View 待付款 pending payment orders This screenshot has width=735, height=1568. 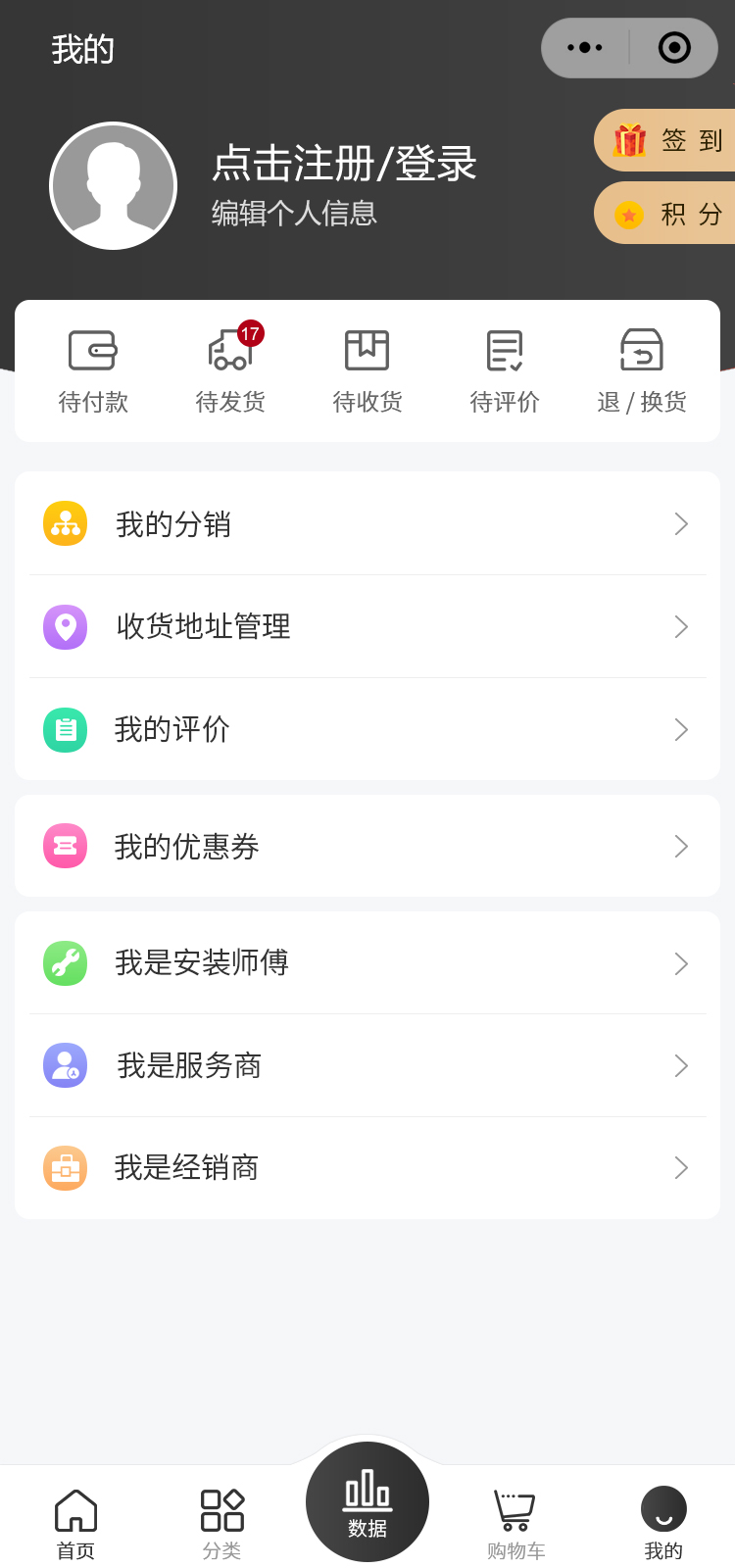click(93, 372)
